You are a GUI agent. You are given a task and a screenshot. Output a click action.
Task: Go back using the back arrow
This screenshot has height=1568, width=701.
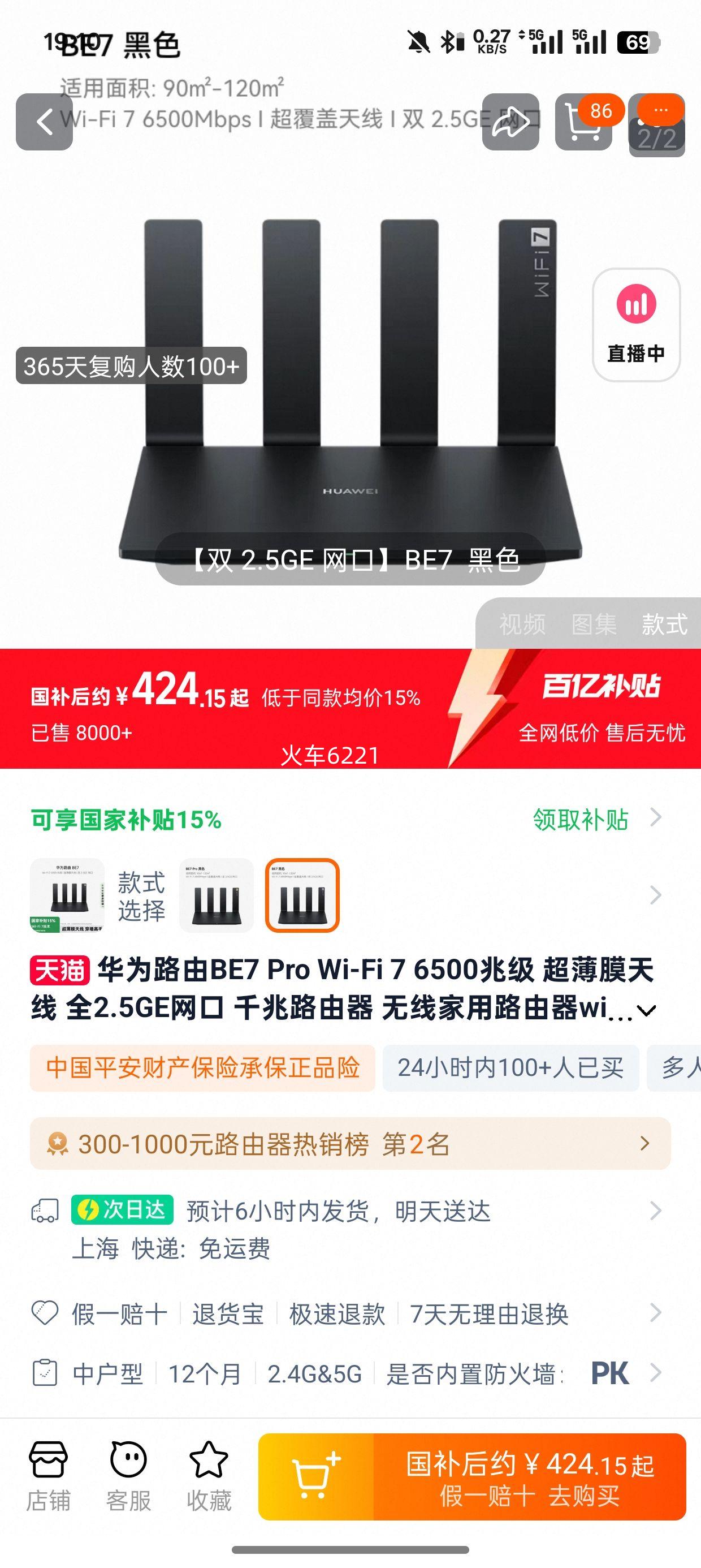click(x=46, y=121)
